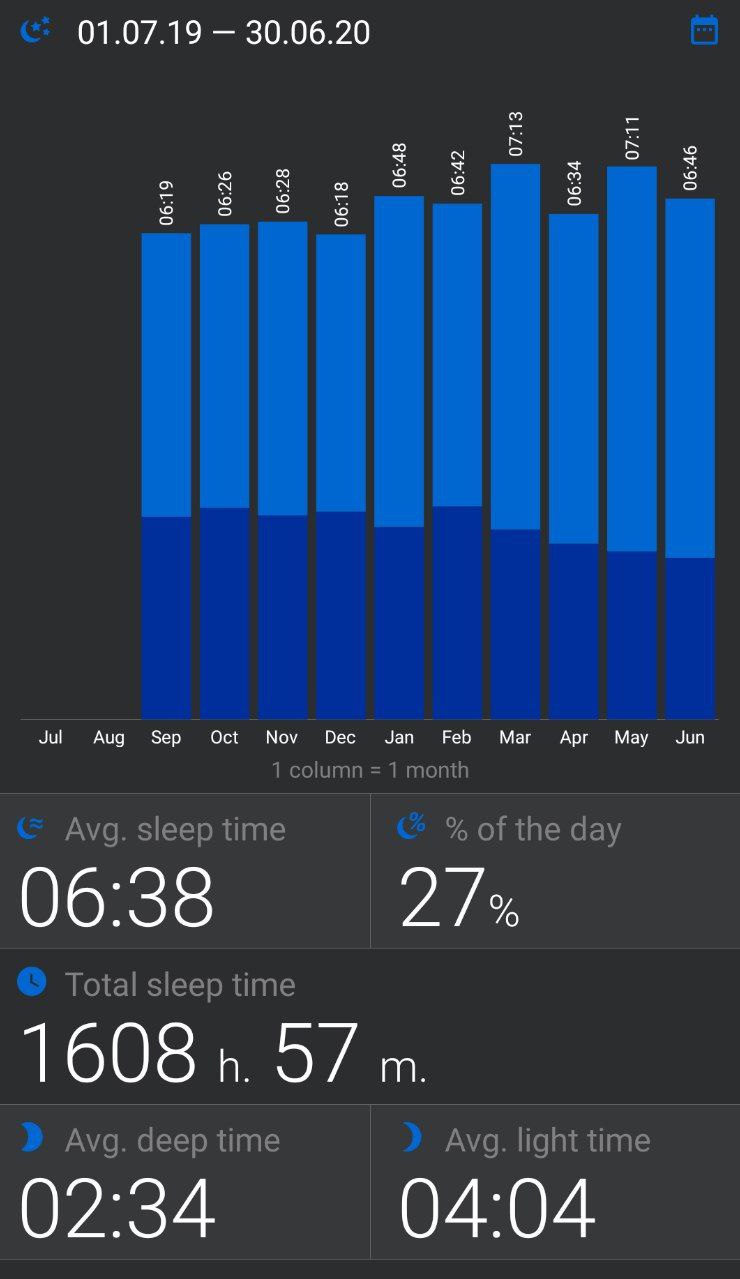Image resolution: width=740 pixels, height=1279 pixels.
Task: Select the March sleep bar
Action: 515,441
